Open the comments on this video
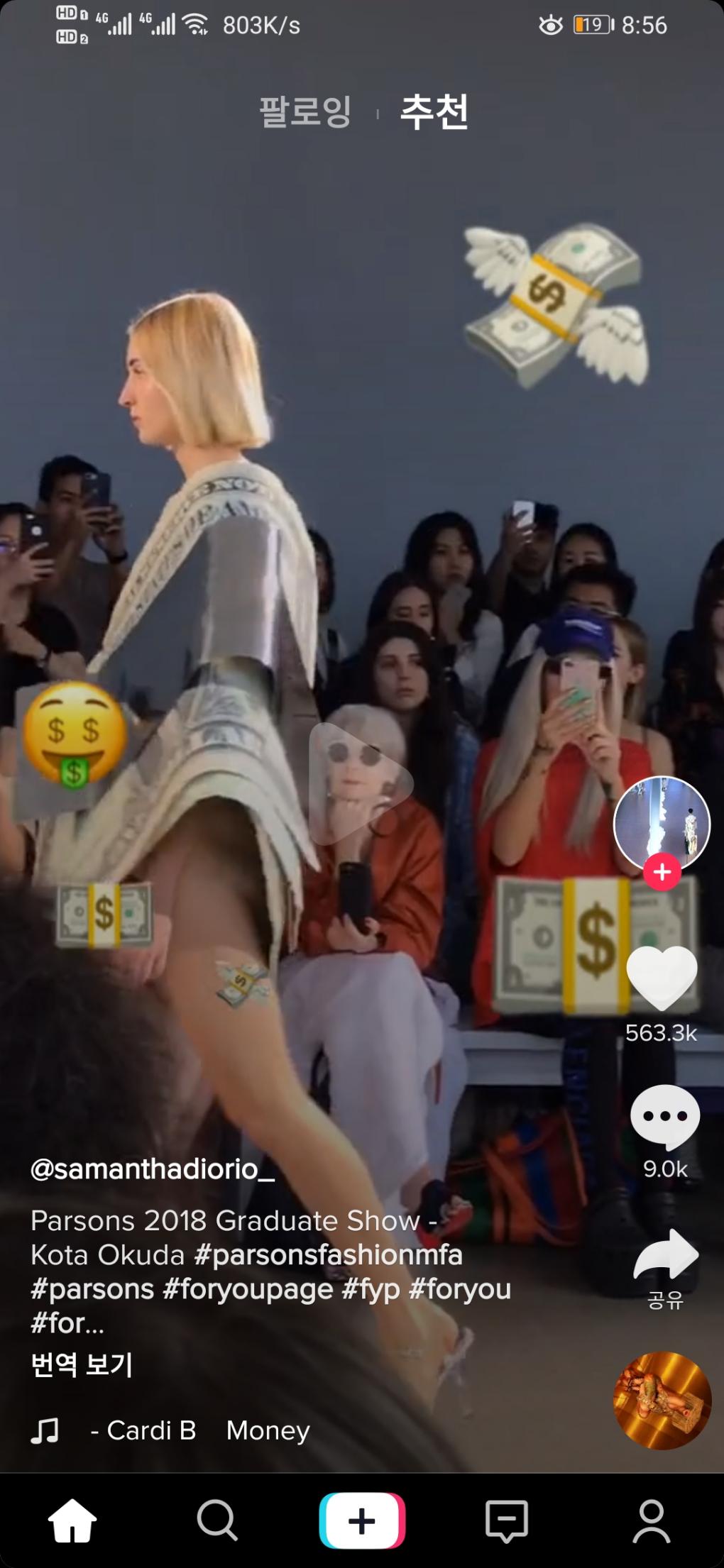Viewport: 724px width, 1568px height. tap(664, 1117)
